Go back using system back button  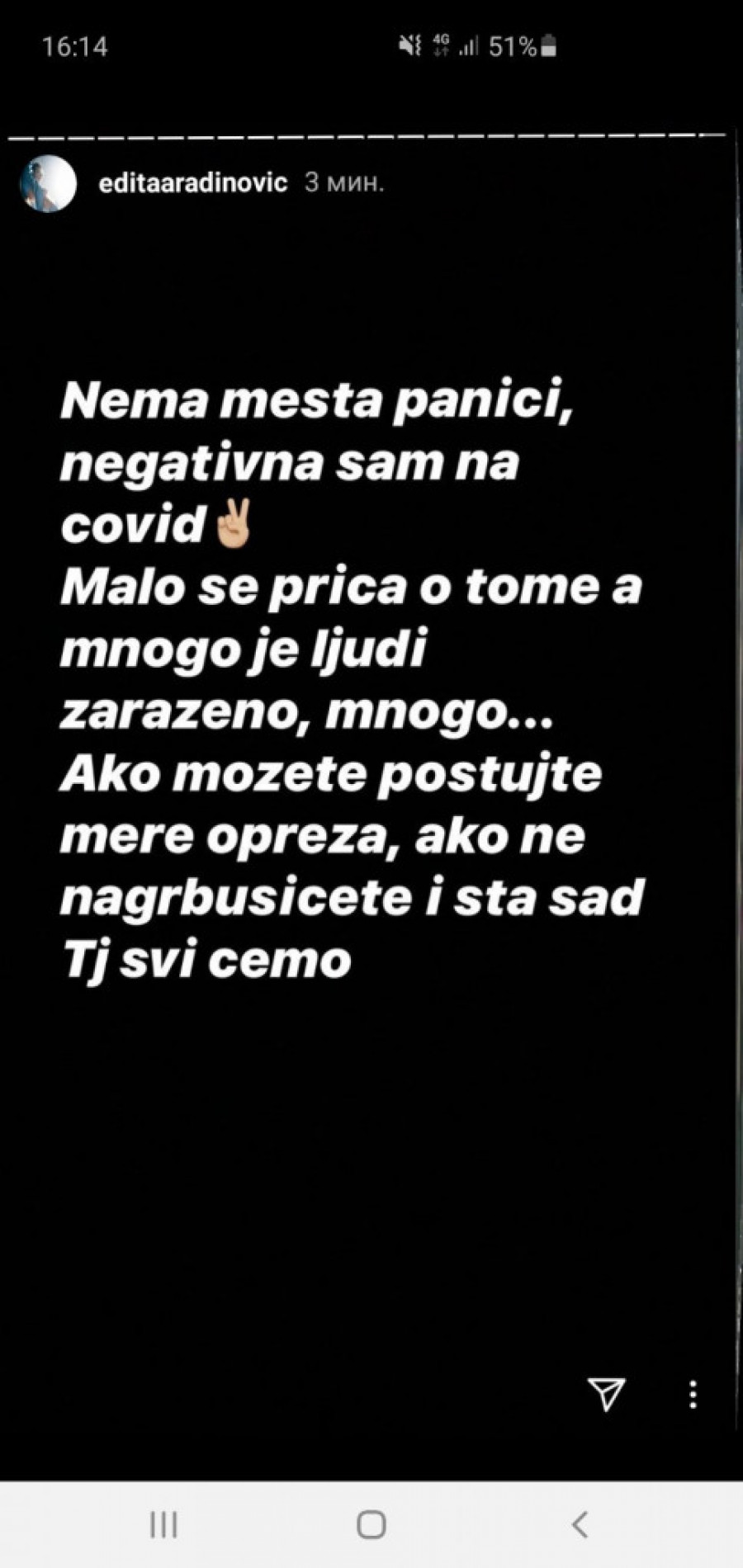click(x=580, y=1524)
